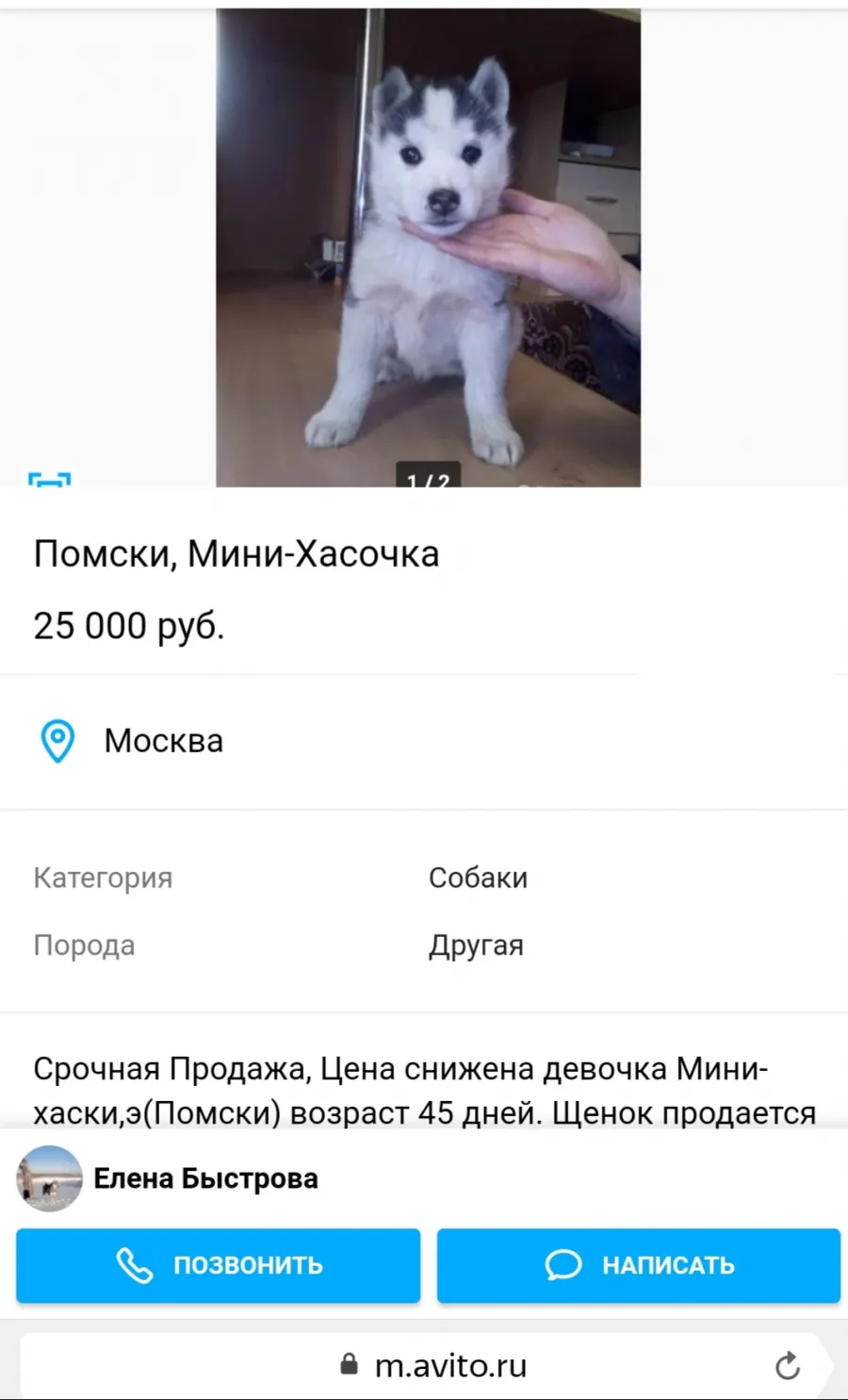Tap the m.avito.ru address bar
Viewport: 848px width, 1400px height.
coord(422,1365)
